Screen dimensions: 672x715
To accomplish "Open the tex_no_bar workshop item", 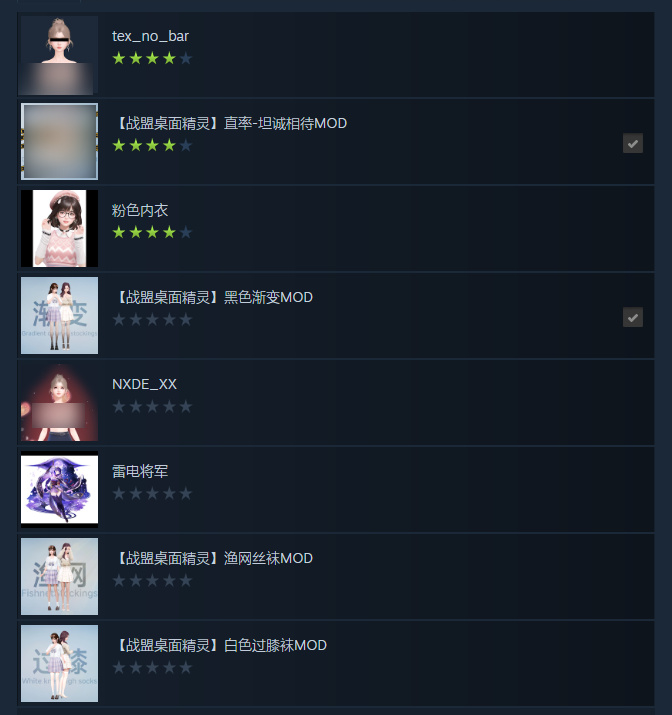I will [x=150, y=36].
